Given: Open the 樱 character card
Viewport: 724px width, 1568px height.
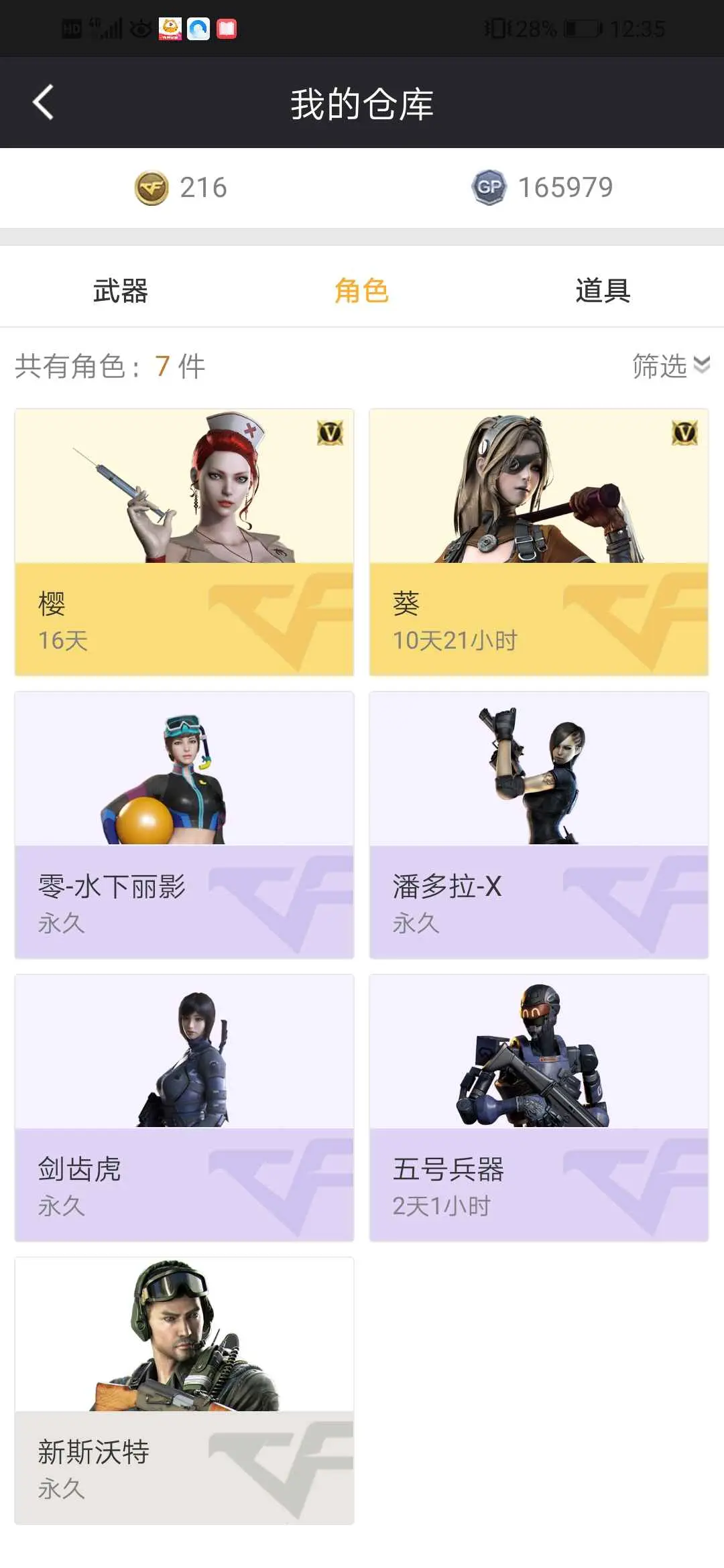Looking at the screenshot, I should click(184, 542).
